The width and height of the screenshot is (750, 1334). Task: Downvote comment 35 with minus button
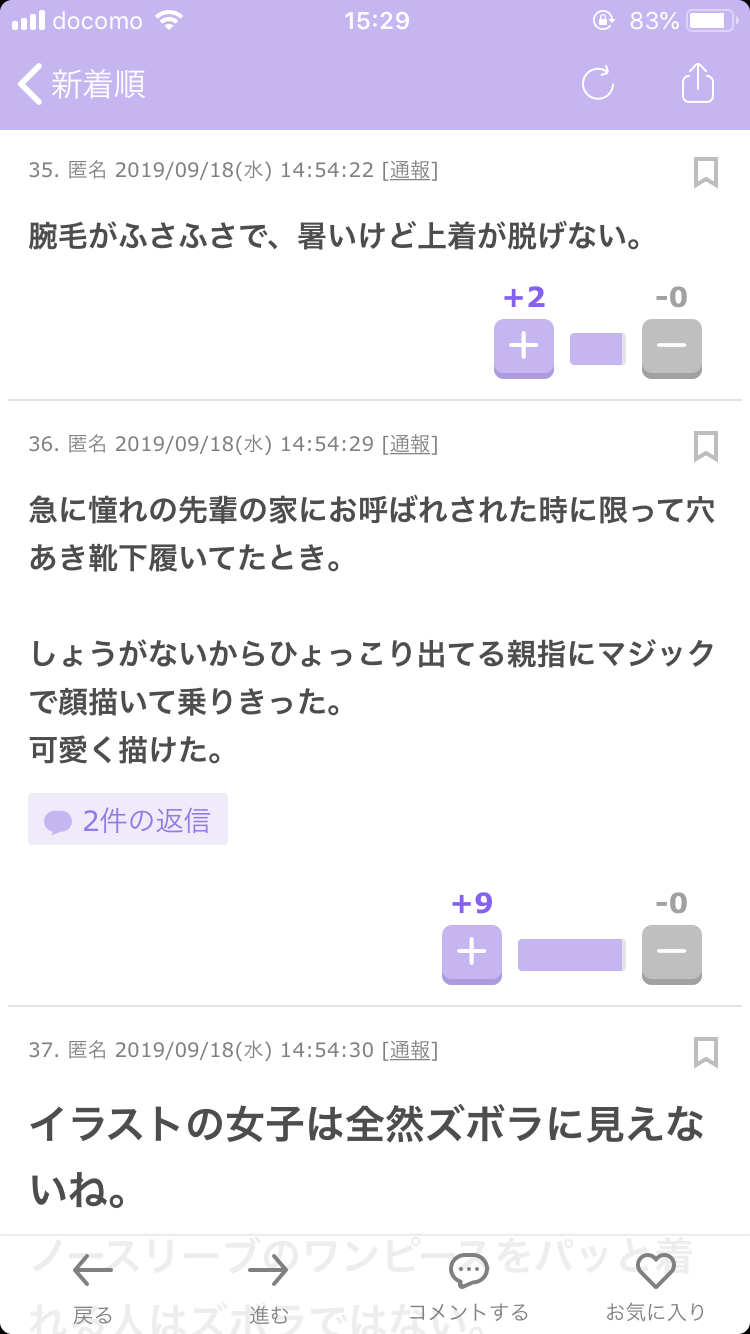(672, 348)
